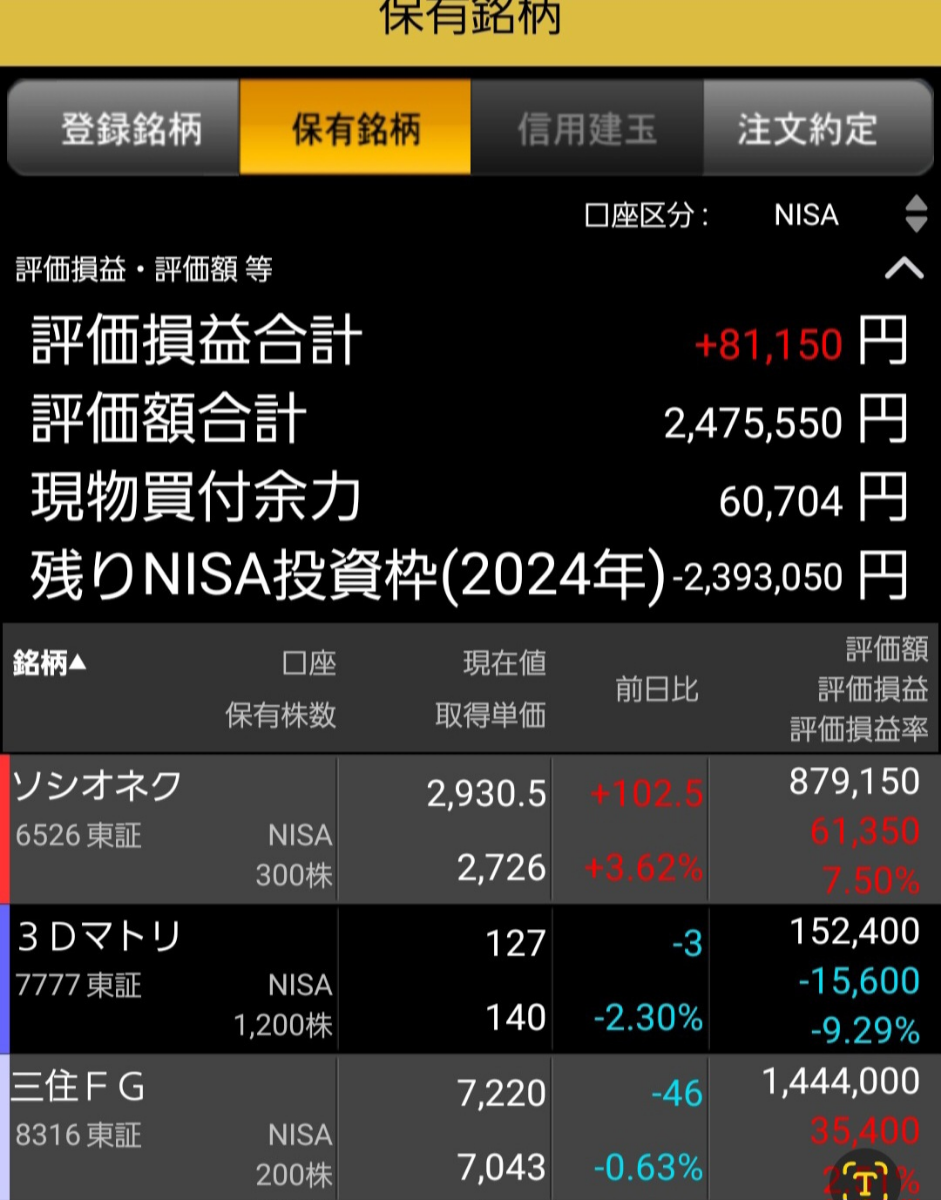Viewport: 941px width, 1200px height.
Task: Select the 信用建玉 tab
Action: [x=586, y=128]
